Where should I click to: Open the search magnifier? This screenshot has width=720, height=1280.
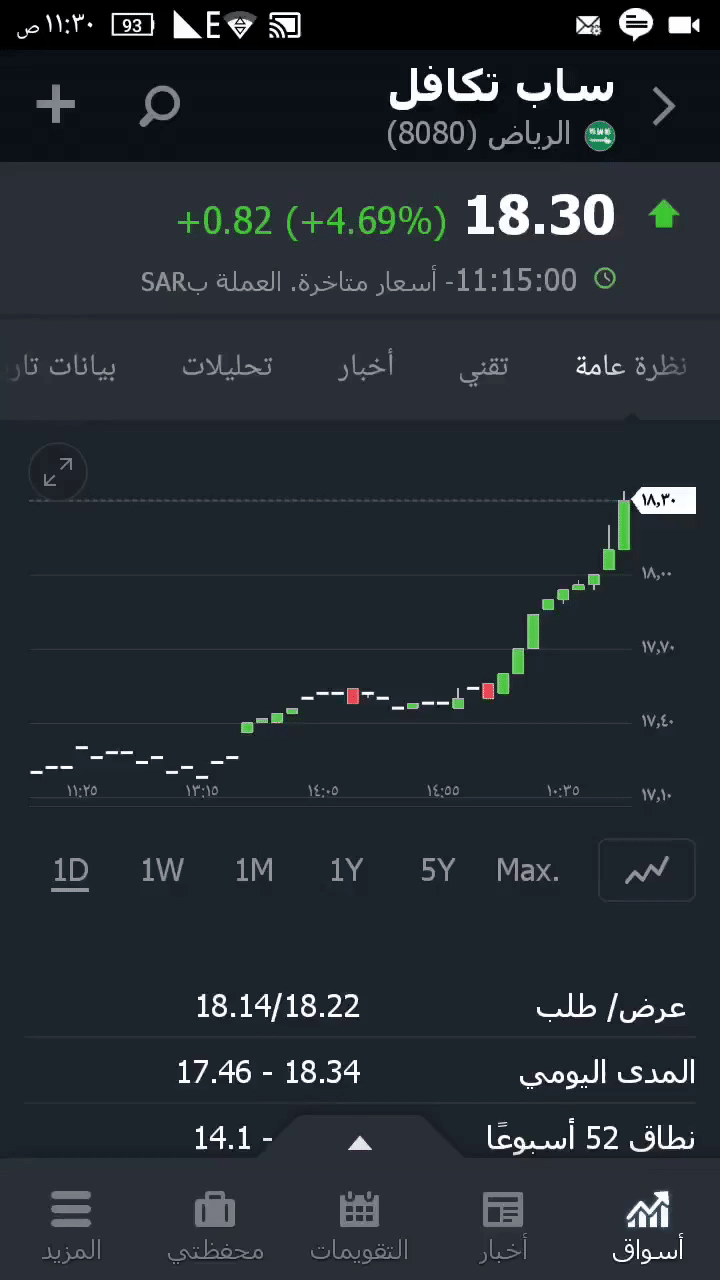tap(160, 105)
